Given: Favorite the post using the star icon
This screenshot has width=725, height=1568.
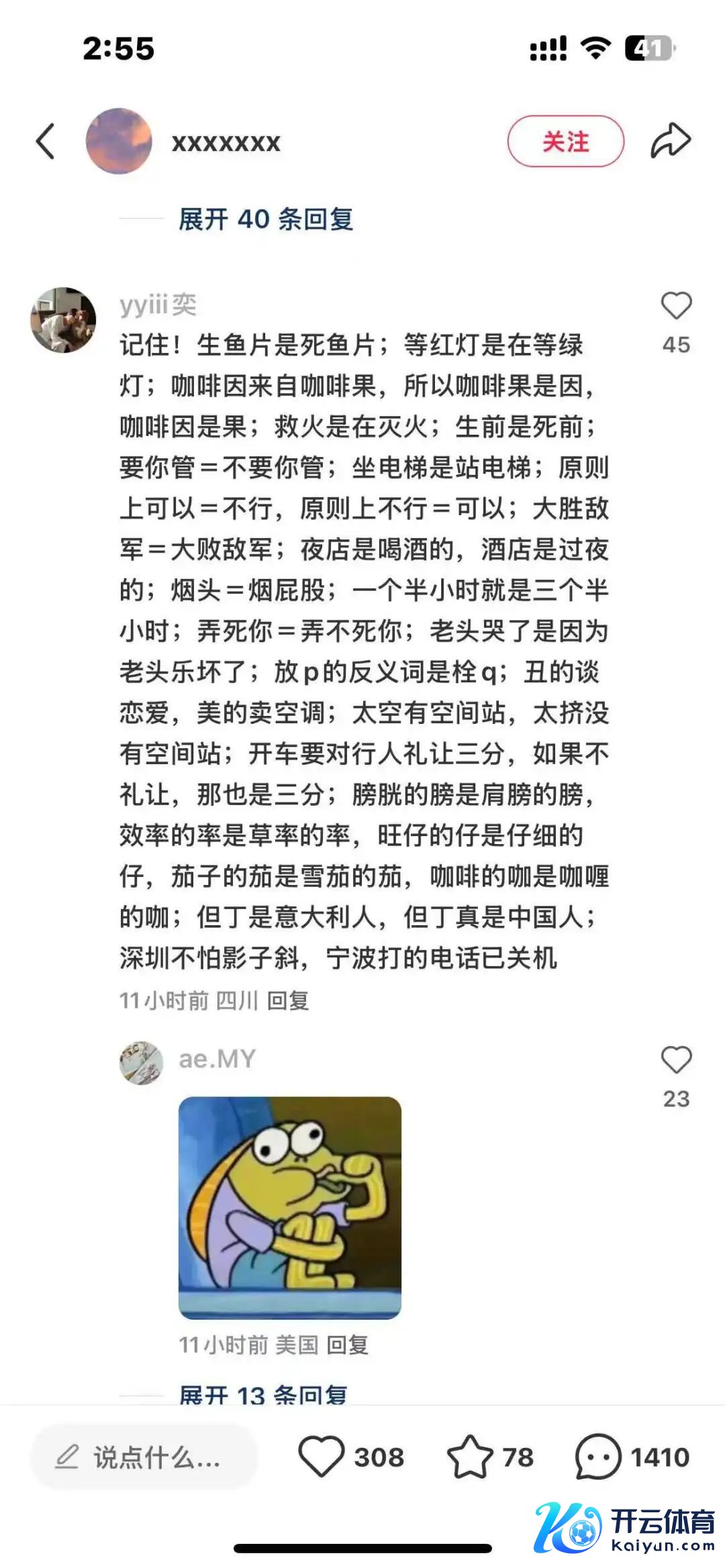Looking at the screenshot, I should [x=470, y=1457].
